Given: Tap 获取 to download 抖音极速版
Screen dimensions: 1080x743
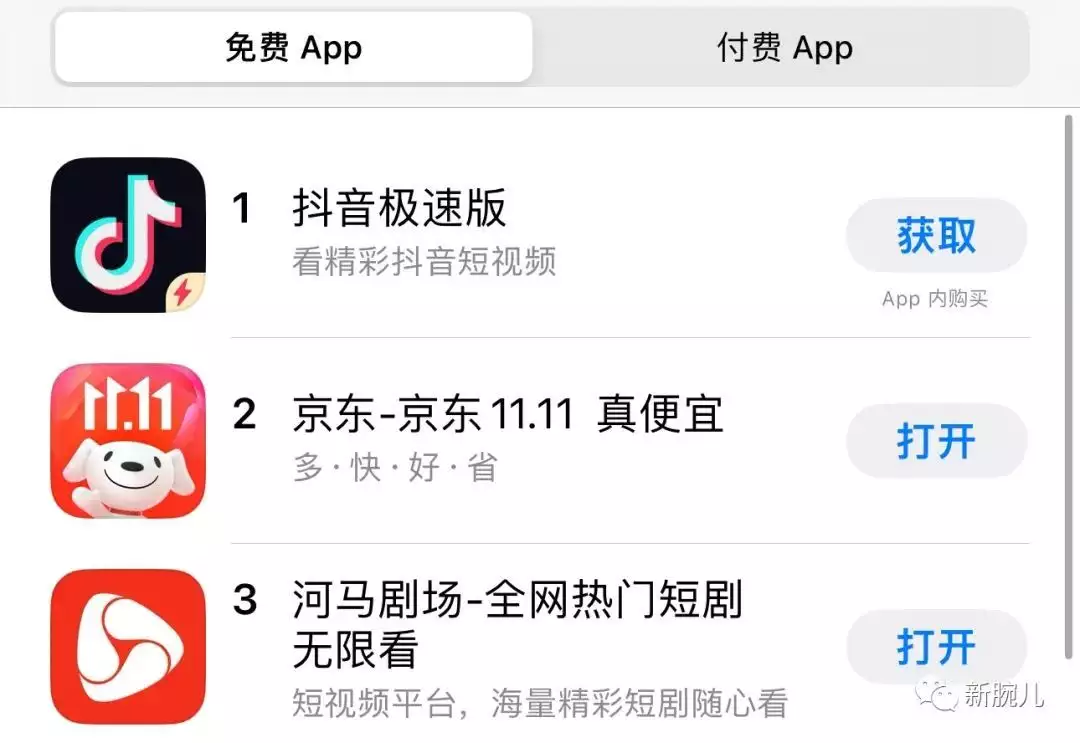Looking at the screenshot, I should pyautogui.click(x=936, y=236).
